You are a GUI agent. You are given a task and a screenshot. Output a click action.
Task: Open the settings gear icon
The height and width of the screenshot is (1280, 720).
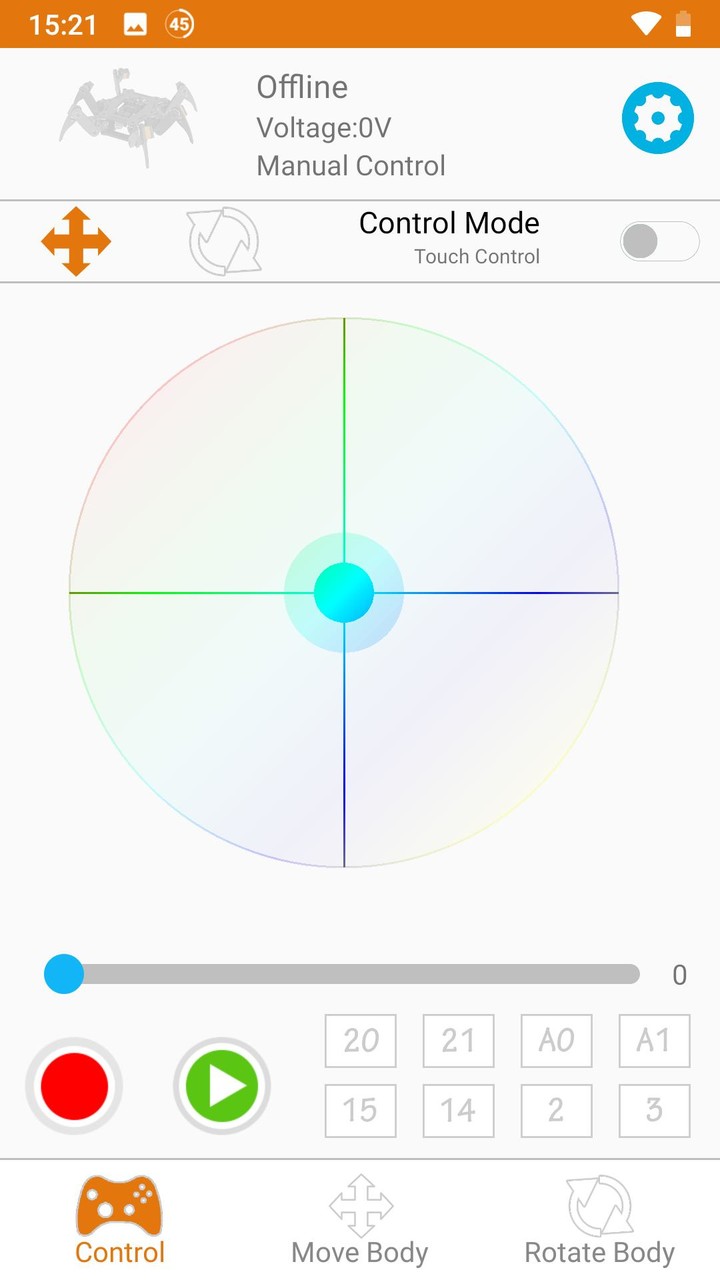click(657, 117)
